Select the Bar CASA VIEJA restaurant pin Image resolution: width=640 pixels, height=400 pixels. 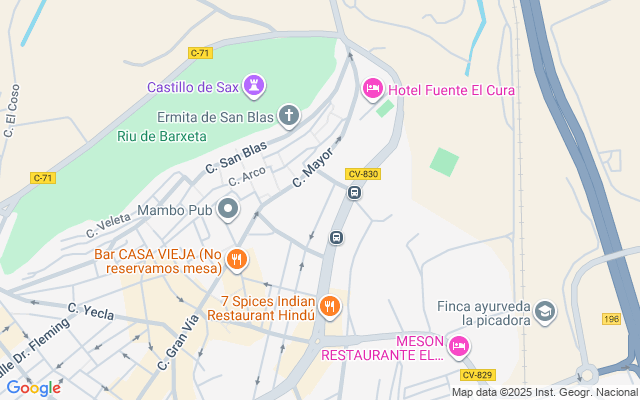(x=236, y=261)
